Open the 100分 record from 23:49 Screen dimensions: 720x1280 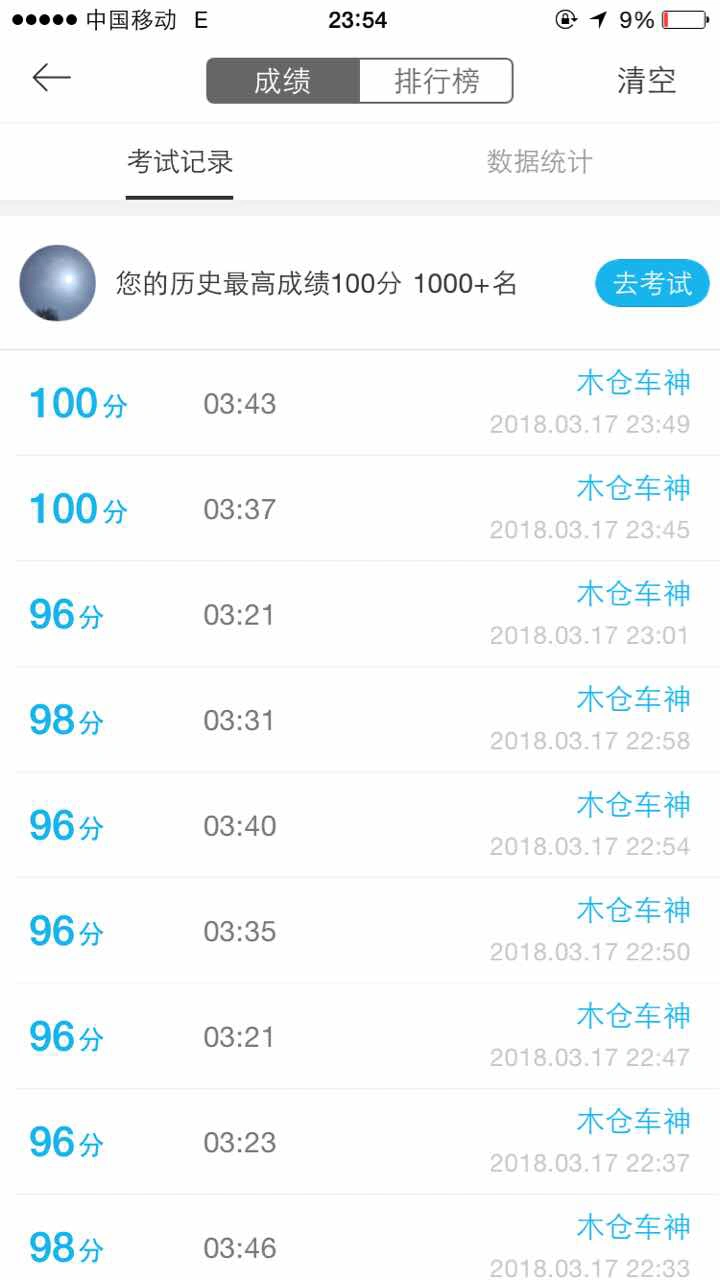(x=360, y=404)
